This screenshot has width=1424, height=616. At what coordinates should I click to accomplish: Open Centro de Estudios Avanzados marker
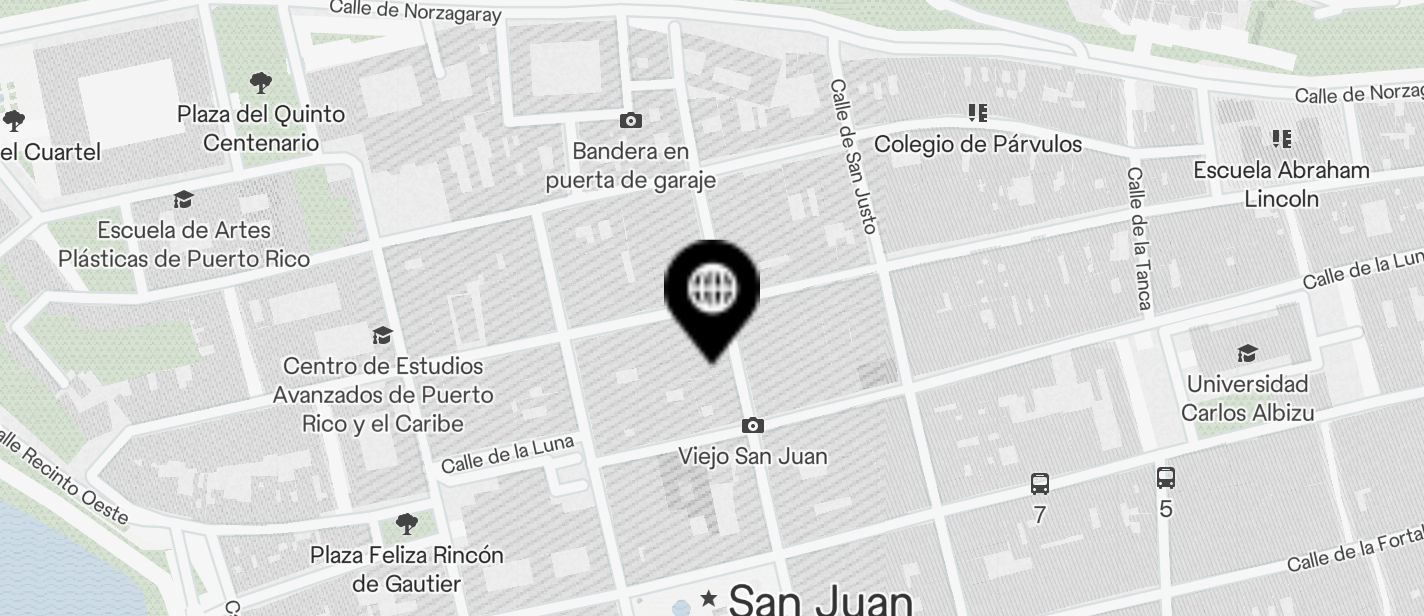pyautogui.click(x=382, y=335)
